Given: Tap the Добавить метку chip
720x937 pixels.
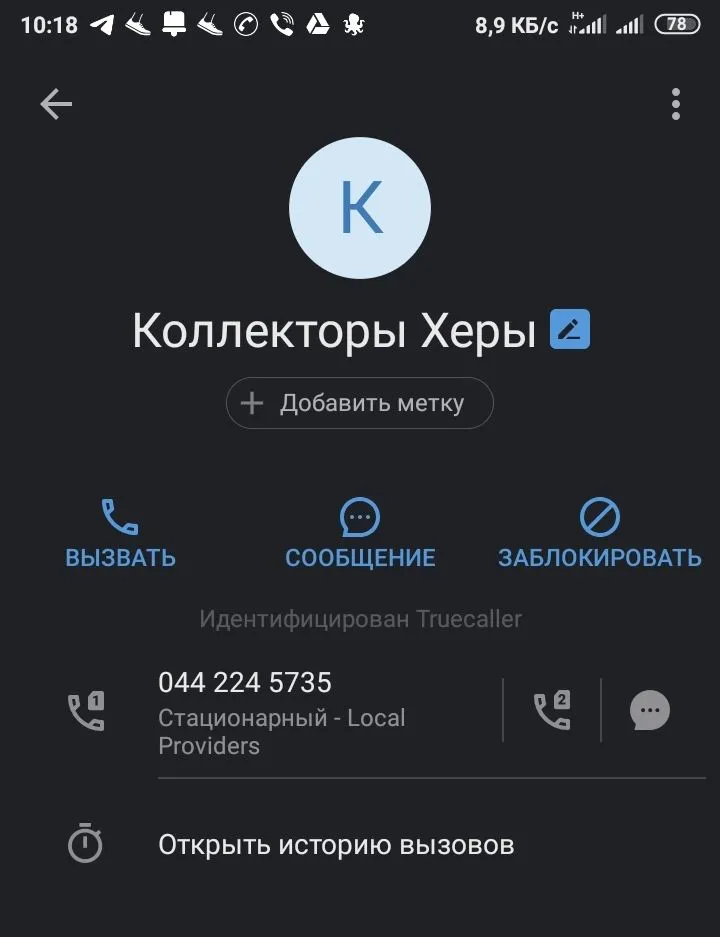Looking at the screenshot, I should point(360,403).
